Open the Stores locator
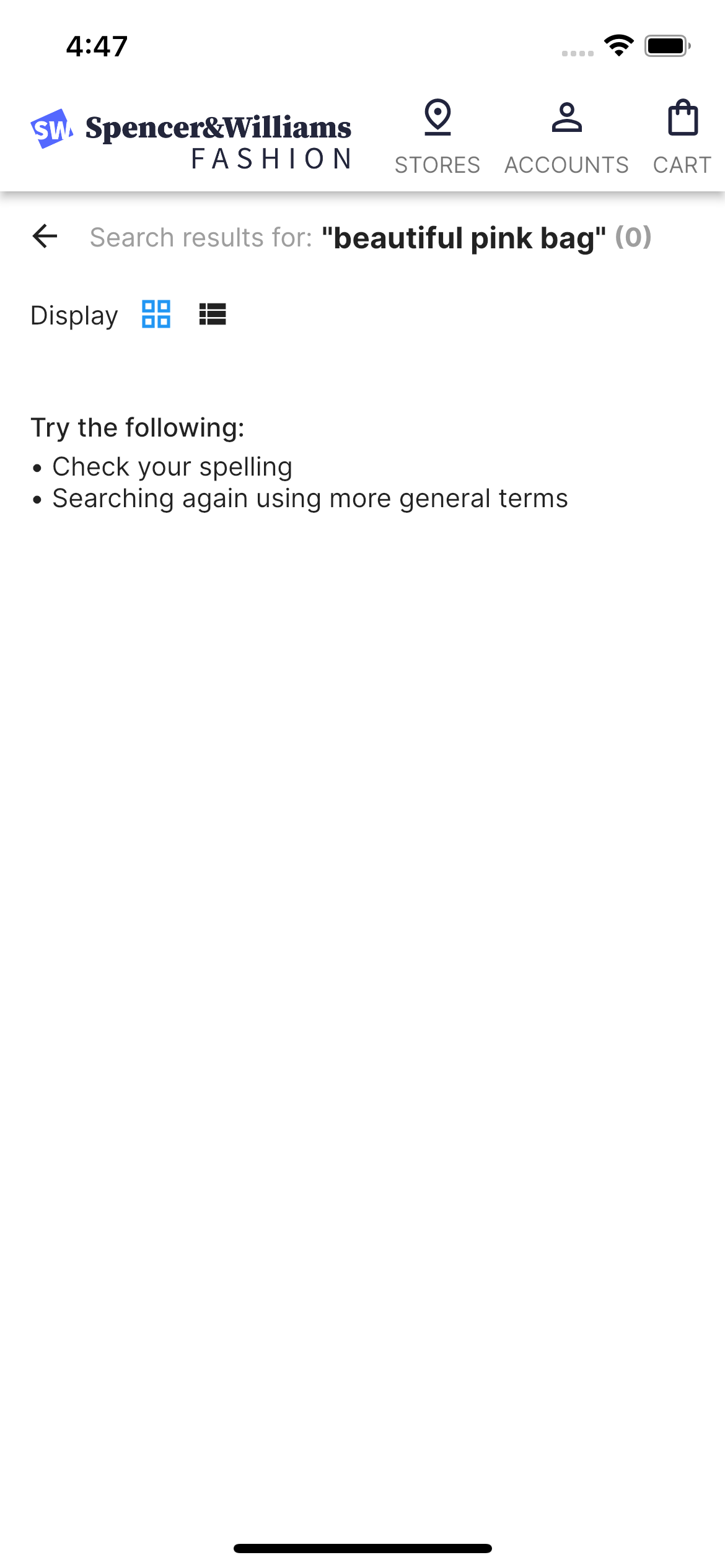The height and width of the screenshot is (1568, 725). tap(437, 137)
